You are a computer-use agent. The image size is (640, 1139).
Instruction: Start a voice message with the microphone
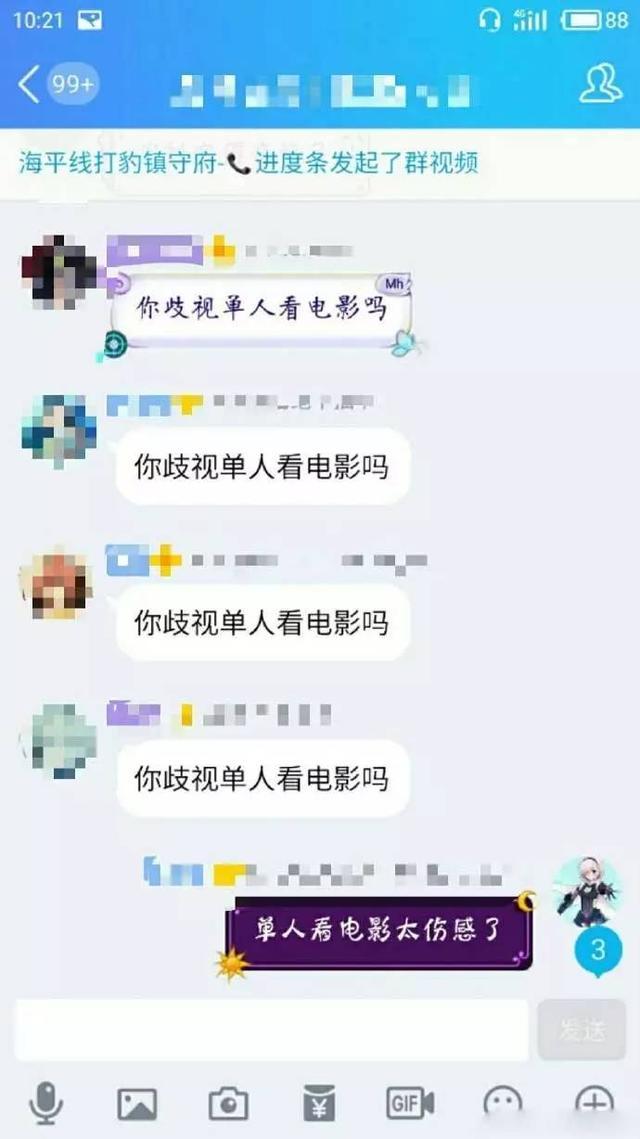point(46,1103)
